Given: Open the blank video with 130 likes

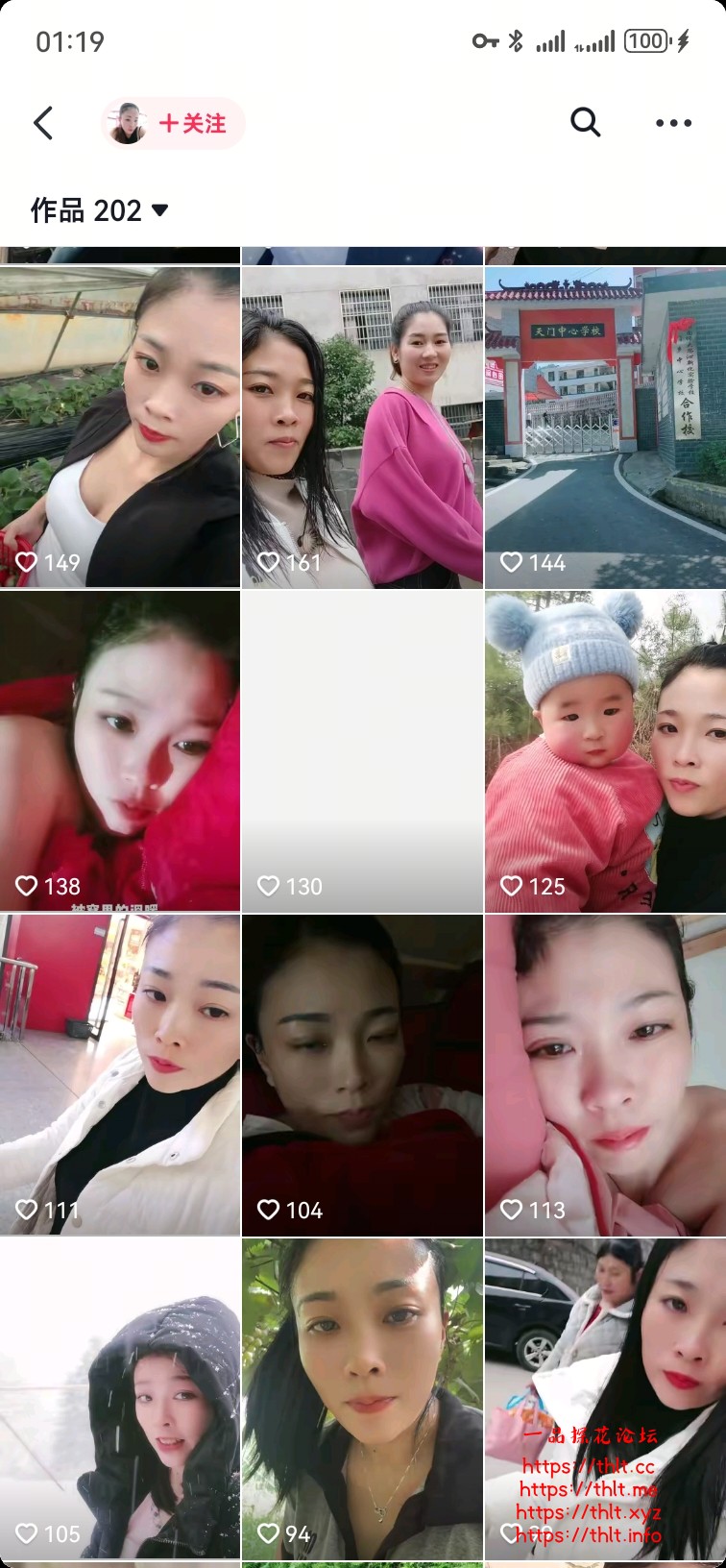Looking at the screenshot, I should pos(362,750).
